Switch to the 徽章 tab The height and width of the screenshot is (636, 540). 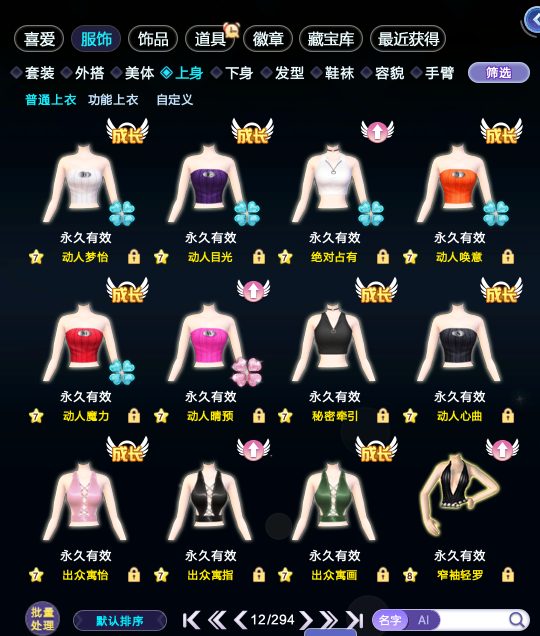click(x=268, y=39)
